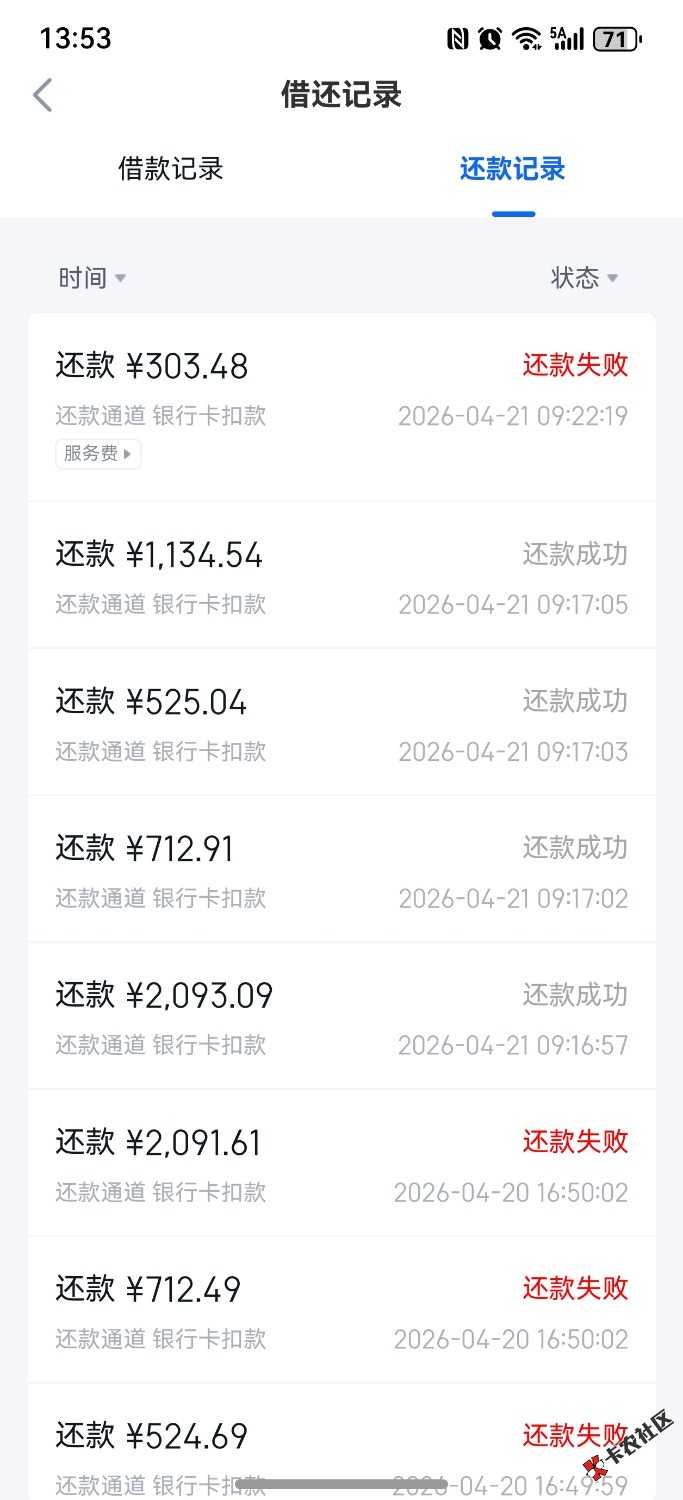This screenshot has width=683, height=1500.
Task: Select the 还款记录 tab
Action: coord(512,169)
